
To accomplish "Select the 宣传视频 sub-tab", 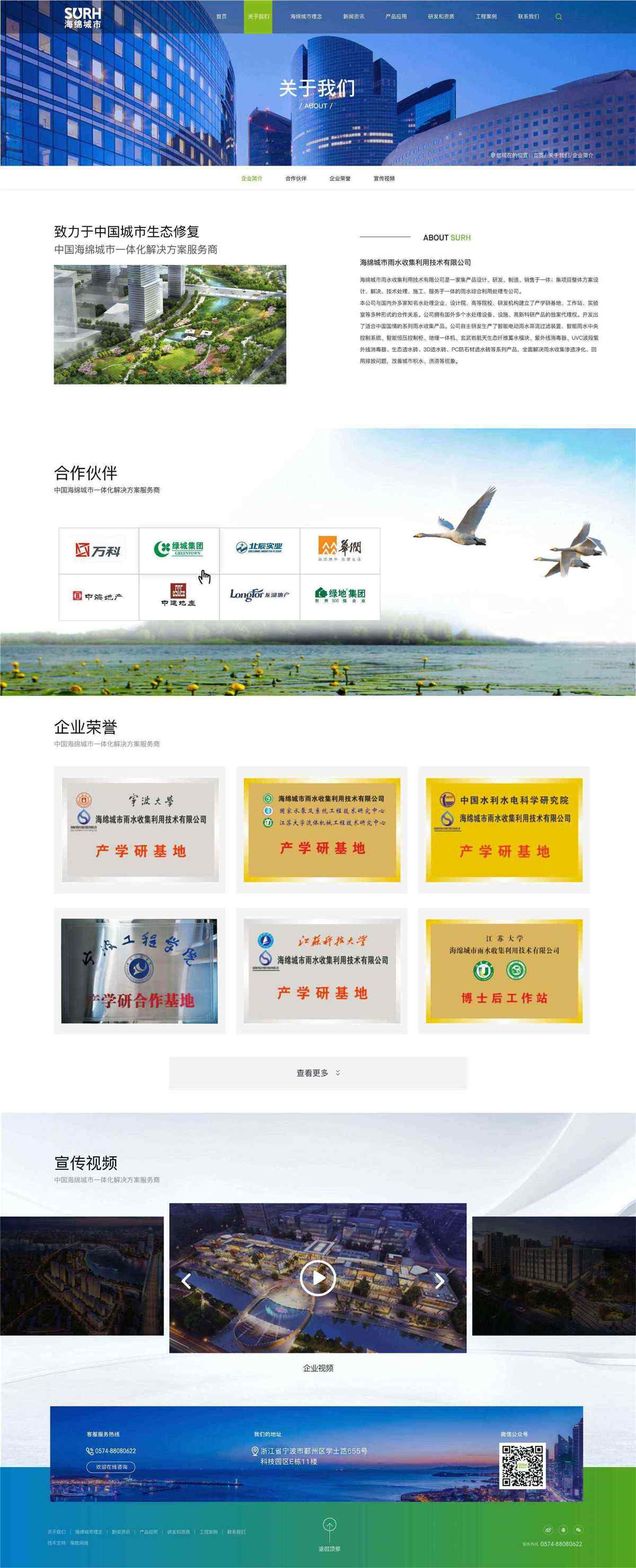I will [384, 179].
